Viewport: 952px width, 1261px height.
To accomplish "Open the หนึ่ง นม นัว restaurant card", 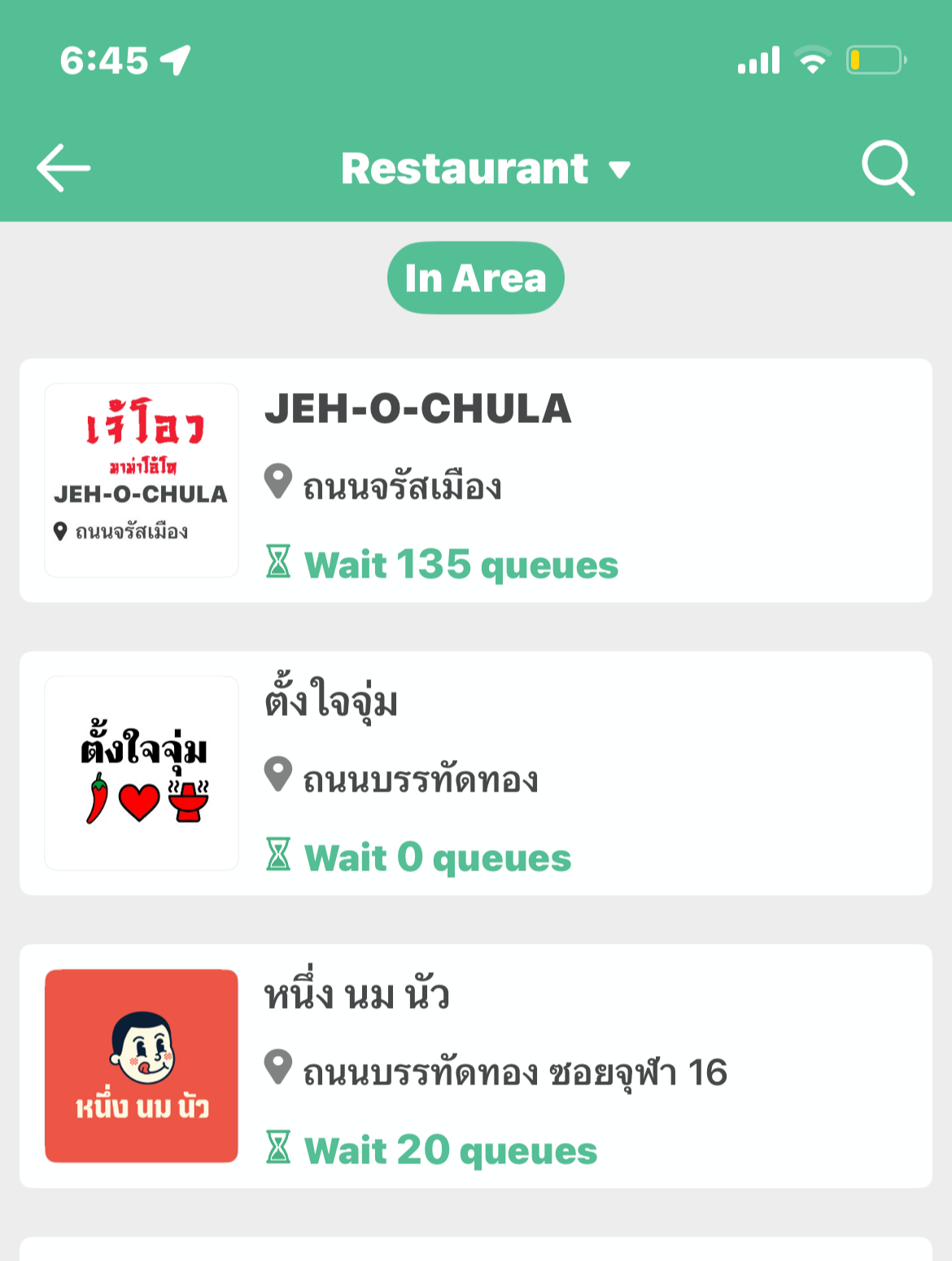I will point(475,1067).
